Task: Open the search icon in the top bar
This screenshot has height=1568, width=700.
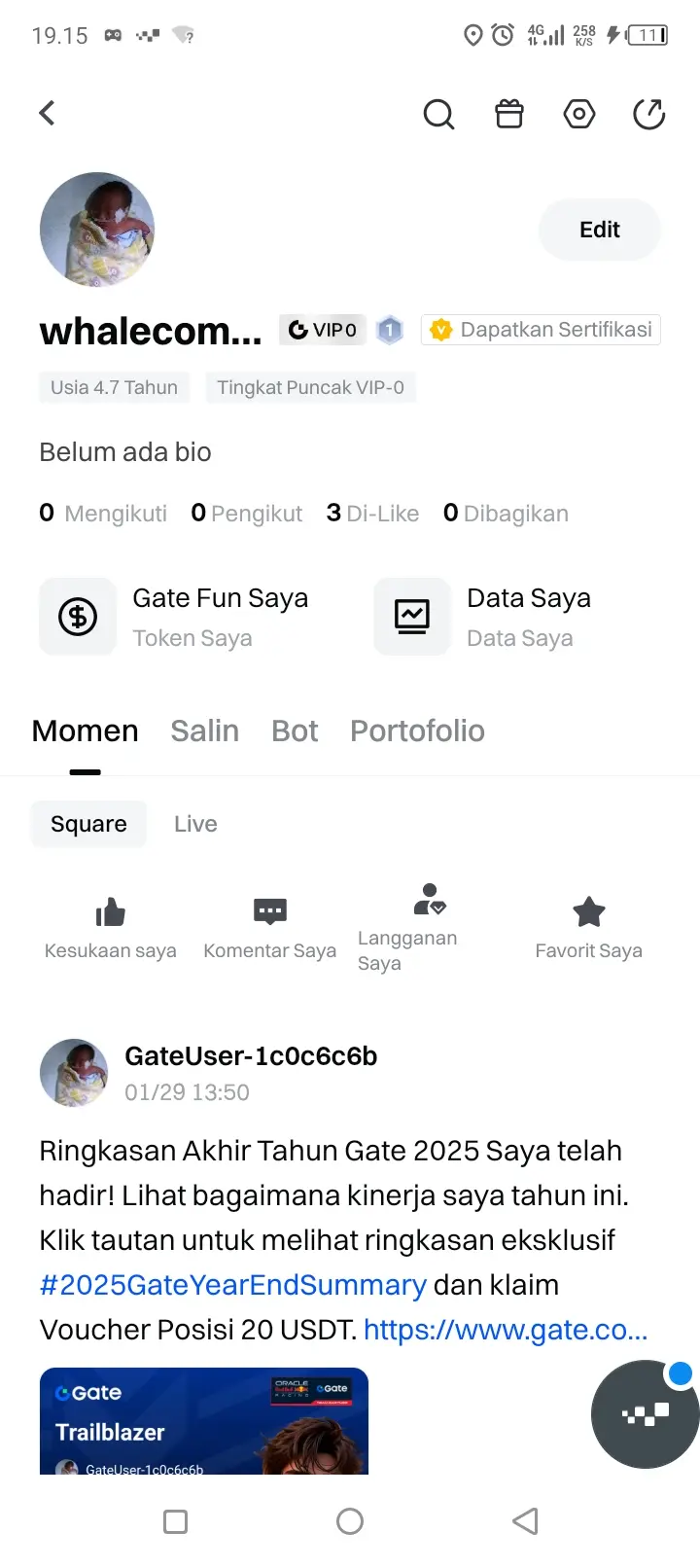Action: (x=438, y=115)
